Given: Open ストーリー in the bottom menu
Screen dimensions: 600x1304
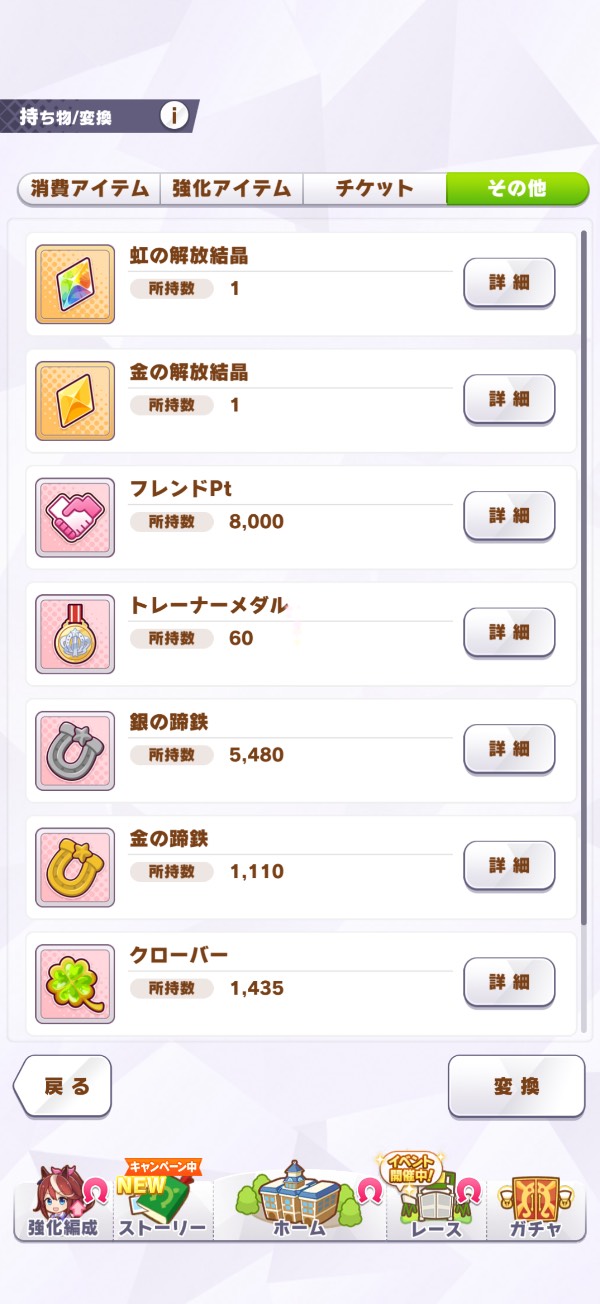Looking at the screenshot, I should (x=161, y=1205).
